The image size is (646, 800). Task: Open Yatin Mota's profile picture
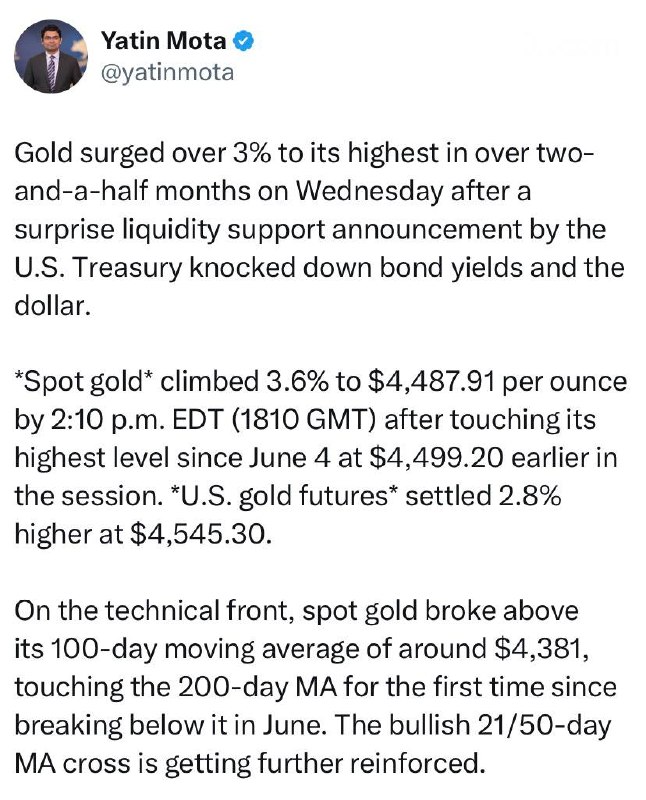[51, 57]
